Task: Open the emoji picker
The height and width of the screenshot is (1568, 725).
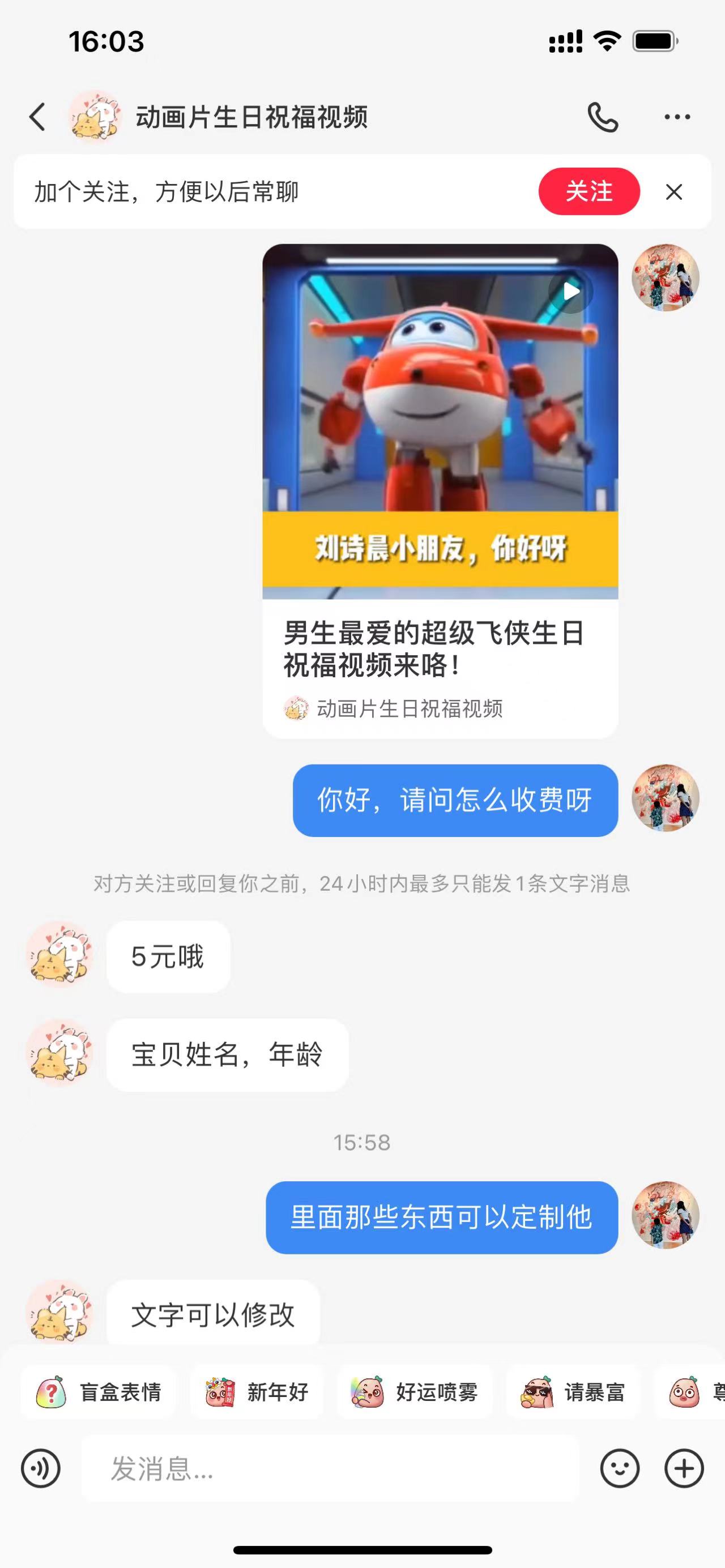Action: (620, 1468)
